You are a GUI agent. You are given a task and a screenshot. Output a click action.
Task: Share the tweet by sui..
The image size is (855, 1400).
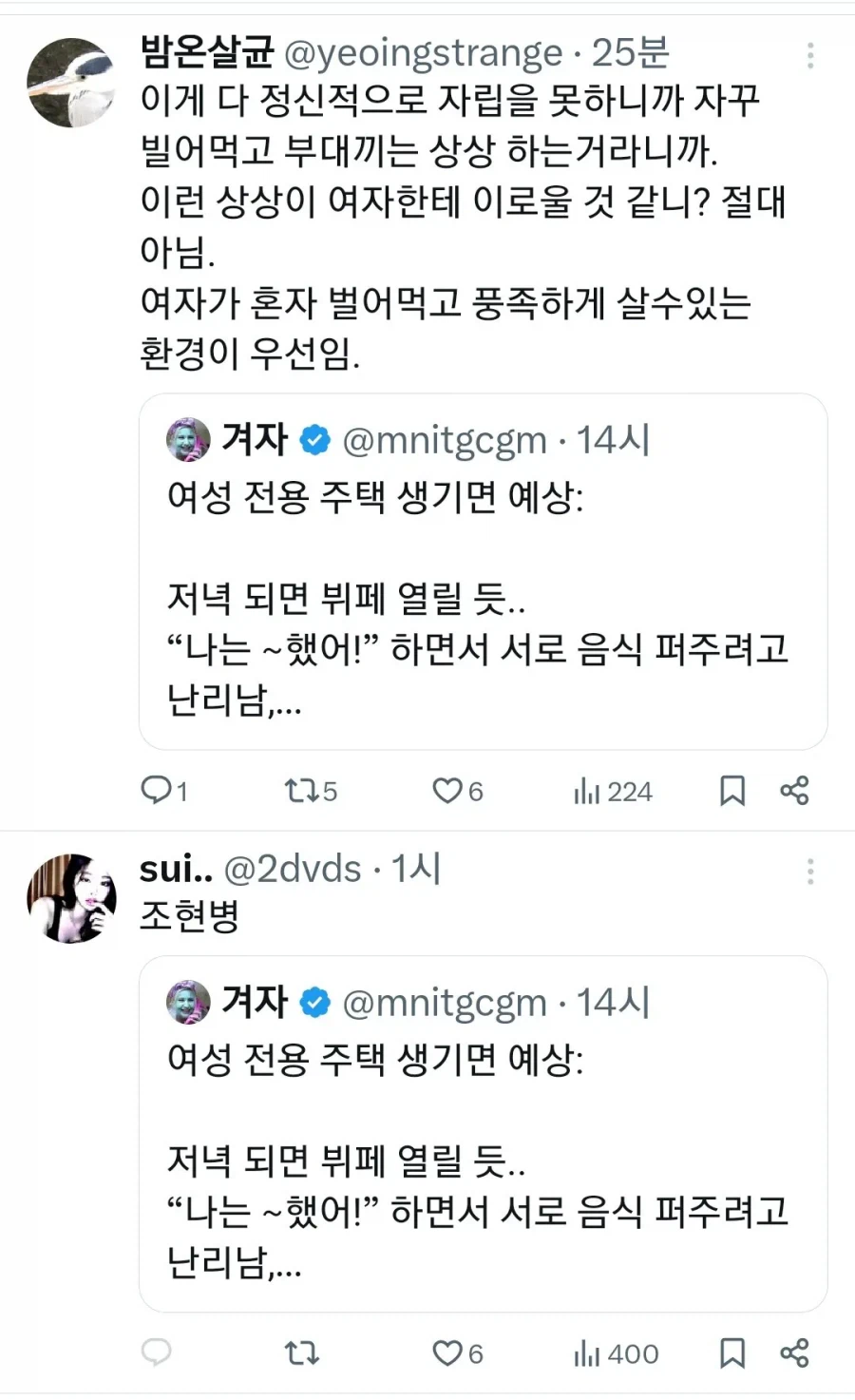click(794, 1353)
